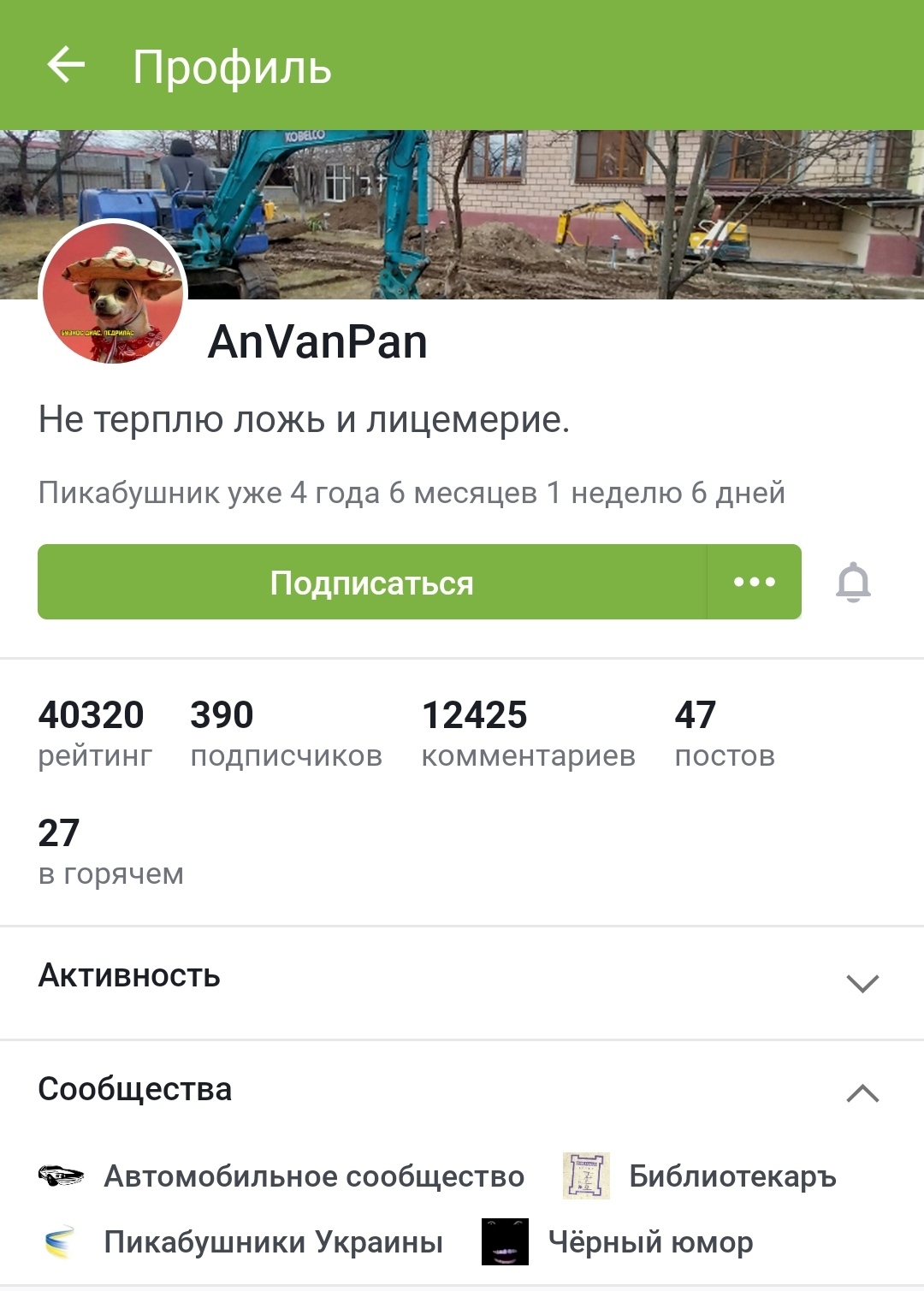View the list of 390 подписчиков

coord(286,734)
